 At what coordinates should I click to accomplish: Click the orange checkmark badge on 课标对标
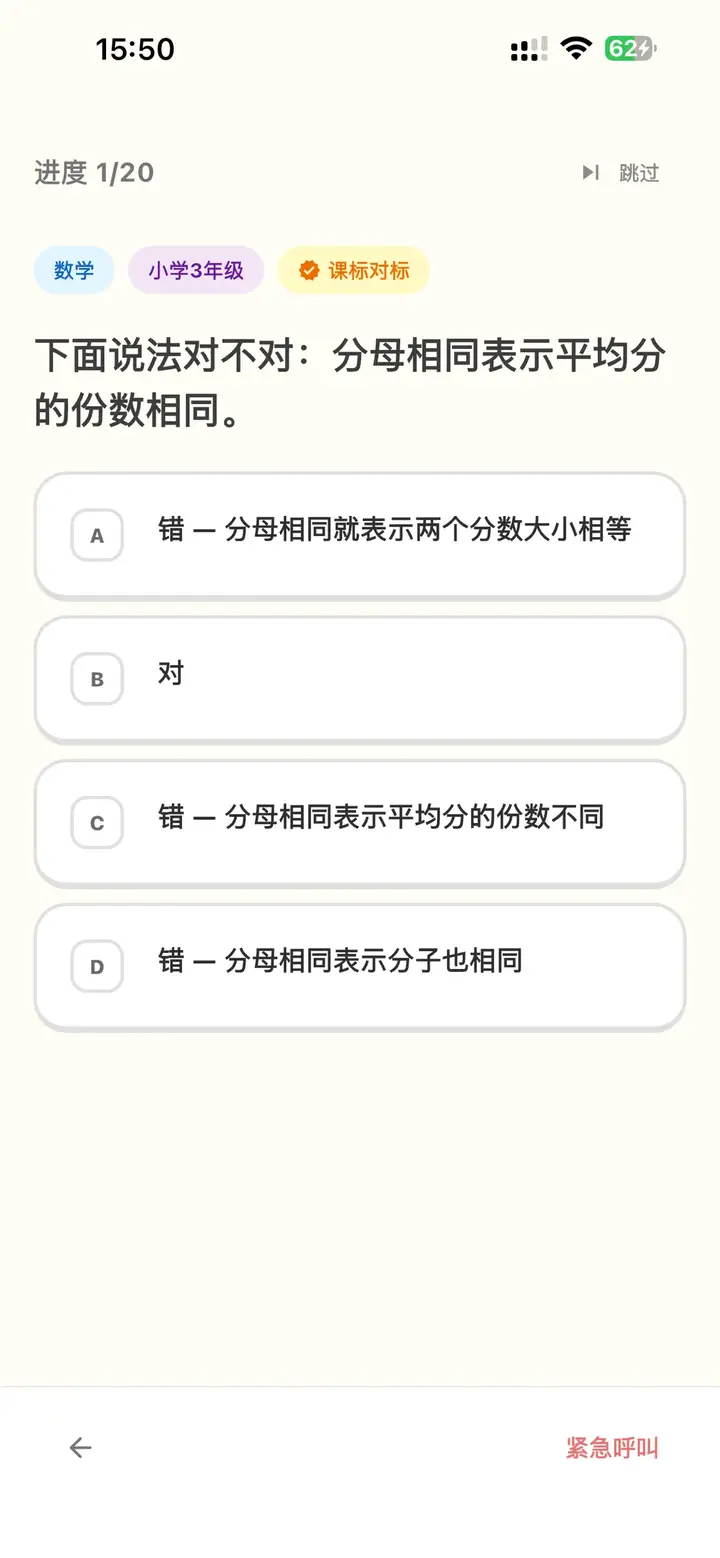click(x=308, y=270)
